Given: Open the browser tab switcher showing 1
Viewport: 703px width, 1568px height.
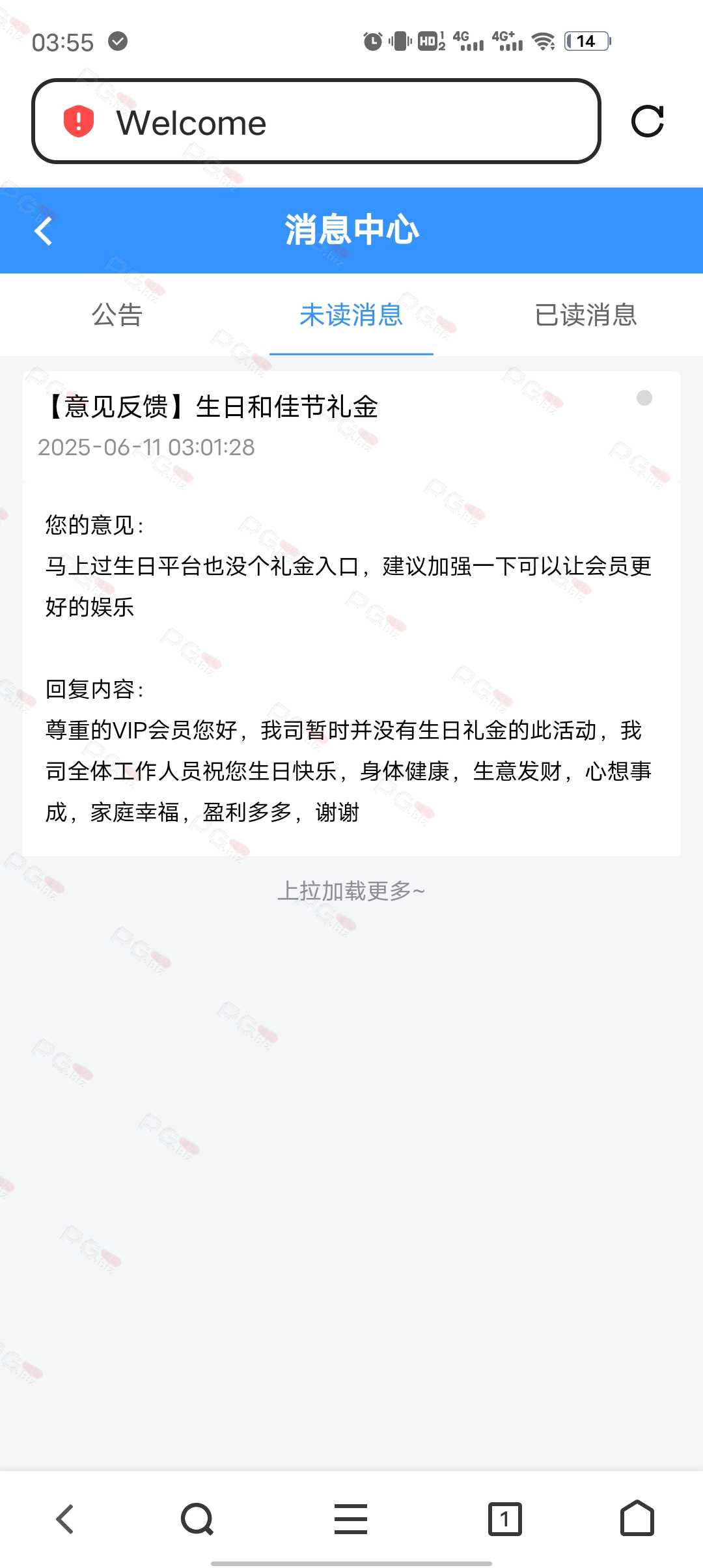Looking at the screenshot, I should click(504, 1519).
